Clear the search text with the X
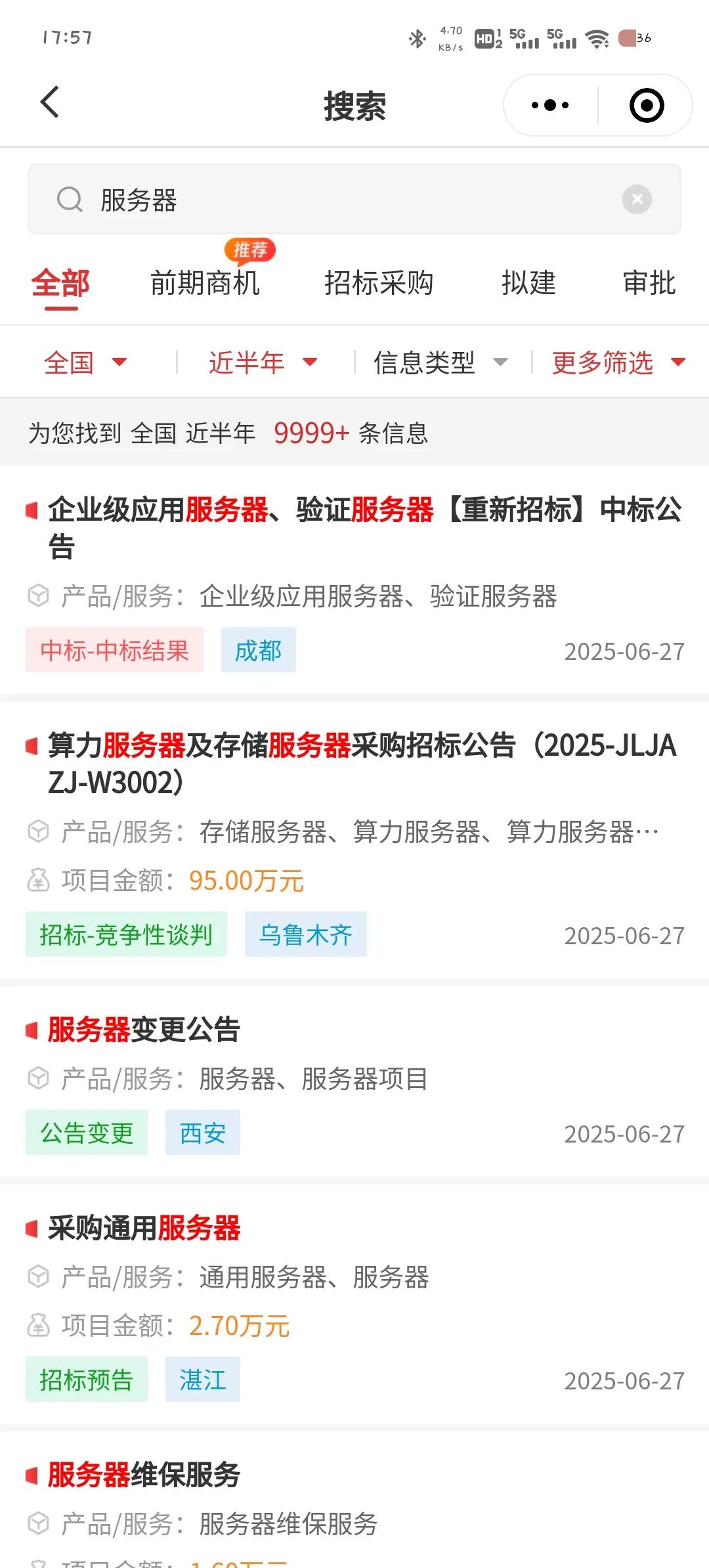 pyautogui.click(x=637, y=199)
